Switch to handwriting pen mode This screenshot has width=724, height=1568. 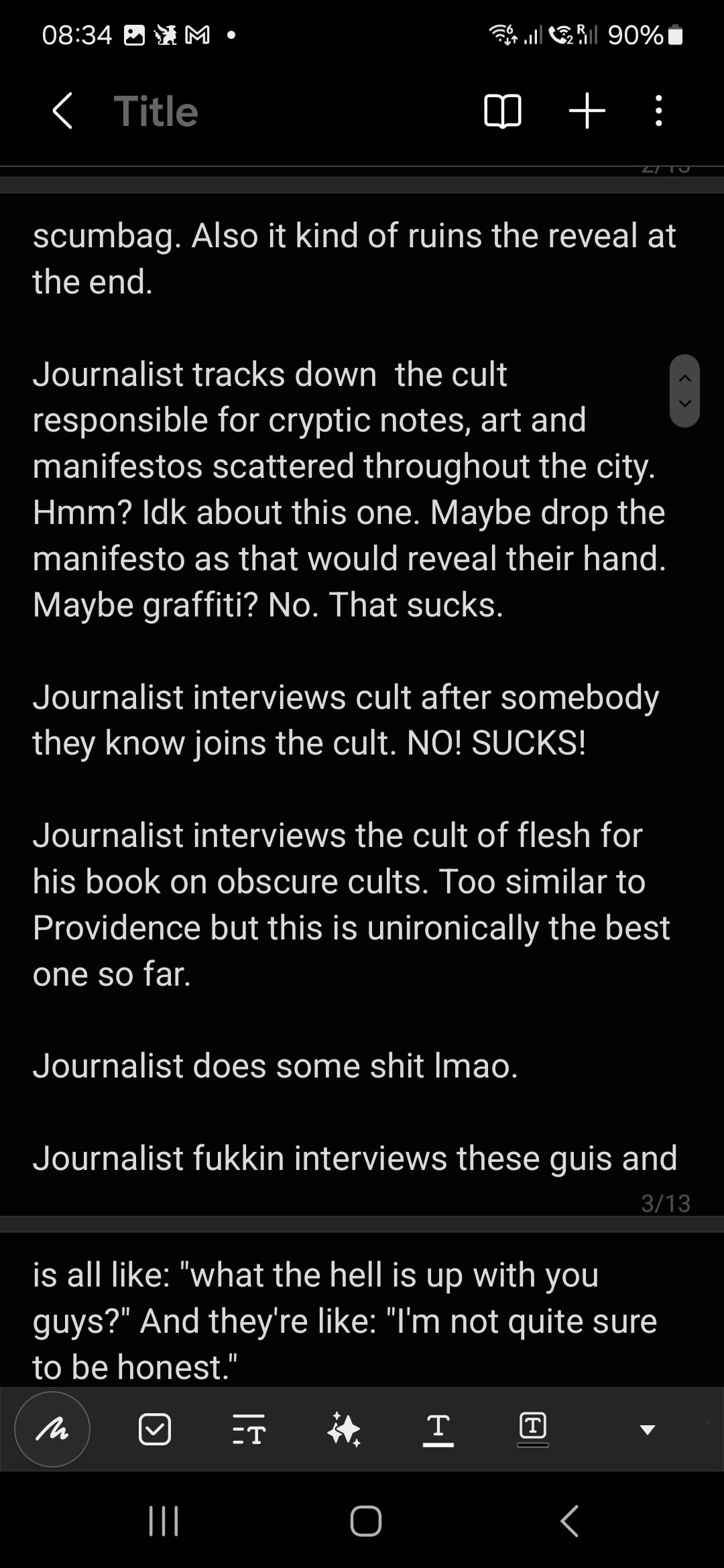(x=52, y=1429)
